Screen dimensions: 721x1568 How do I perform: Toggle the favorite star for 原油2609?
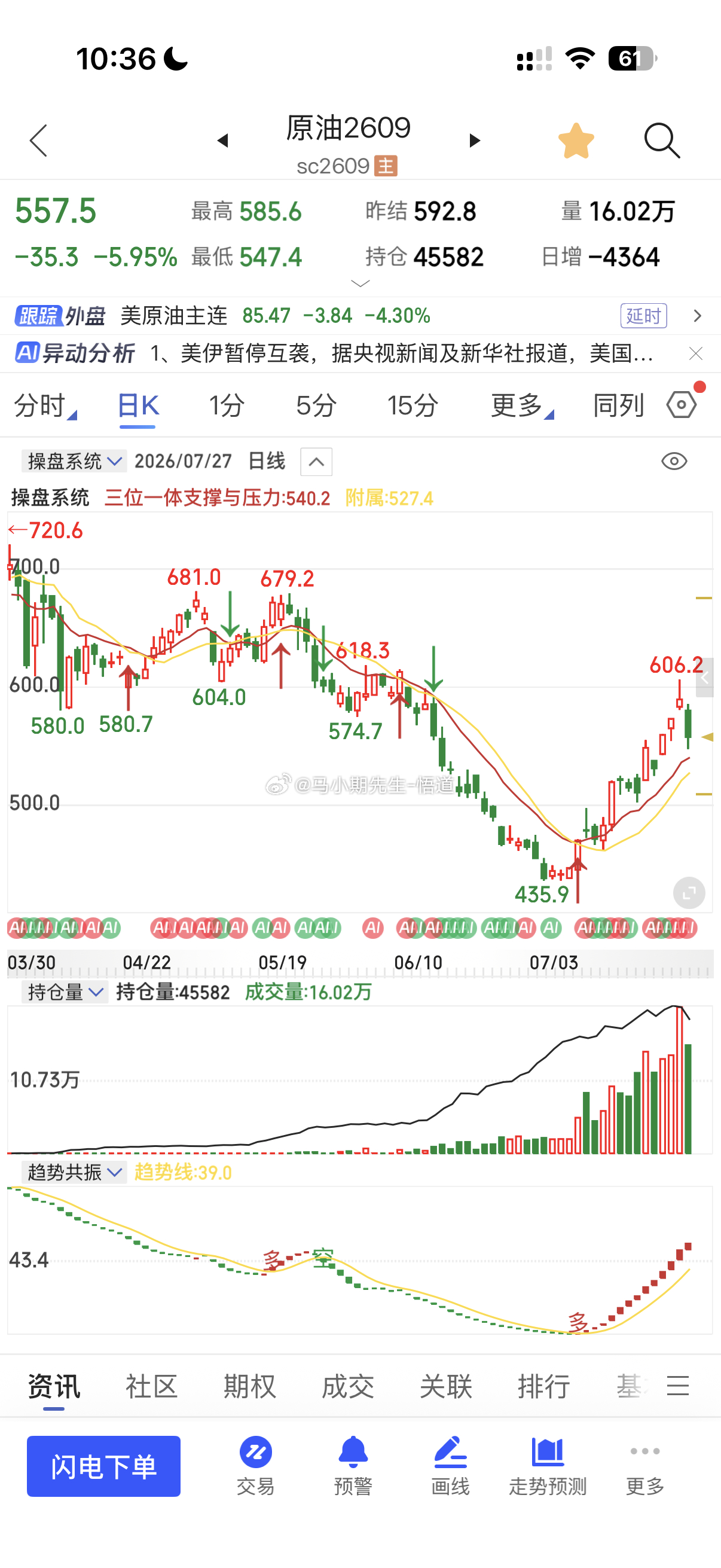tap(576, 141)
